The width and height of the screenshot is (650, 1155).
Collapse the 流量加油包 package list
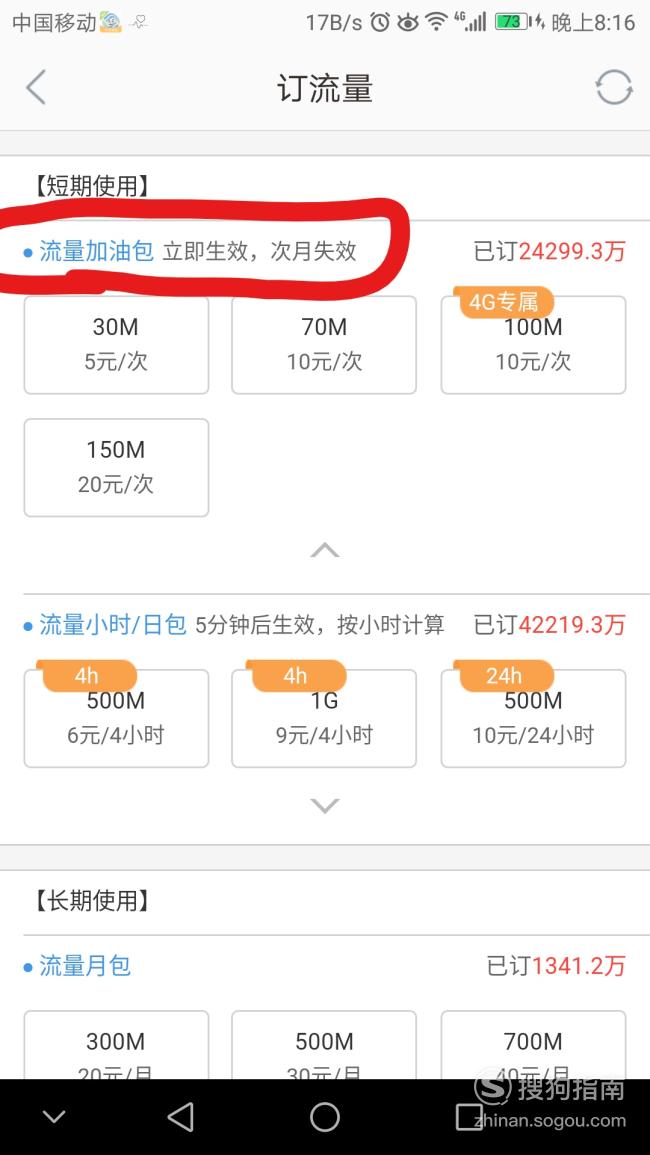pyautogui.click(x=325, y=550)
